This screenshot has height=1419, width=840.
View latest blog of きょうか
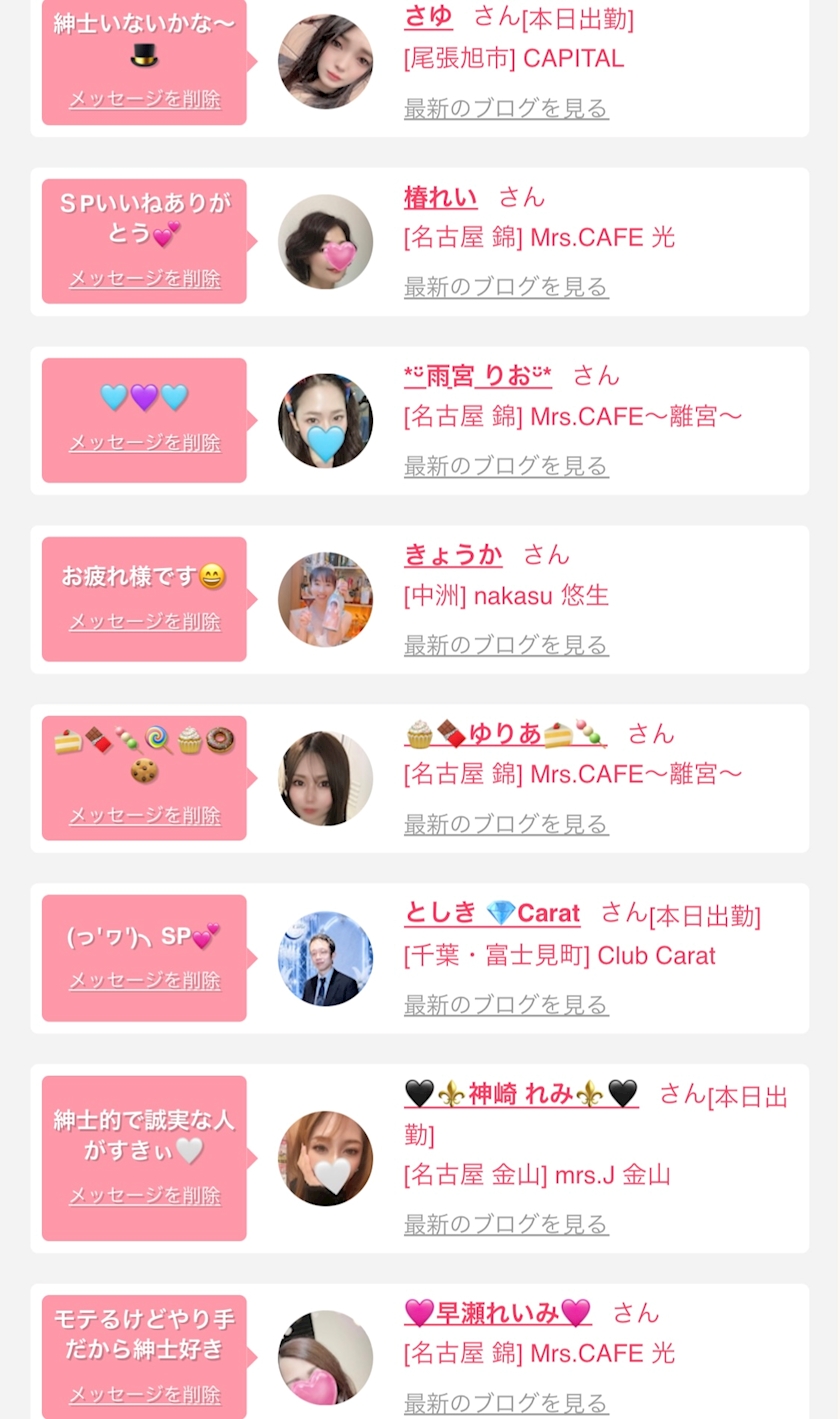506,645
